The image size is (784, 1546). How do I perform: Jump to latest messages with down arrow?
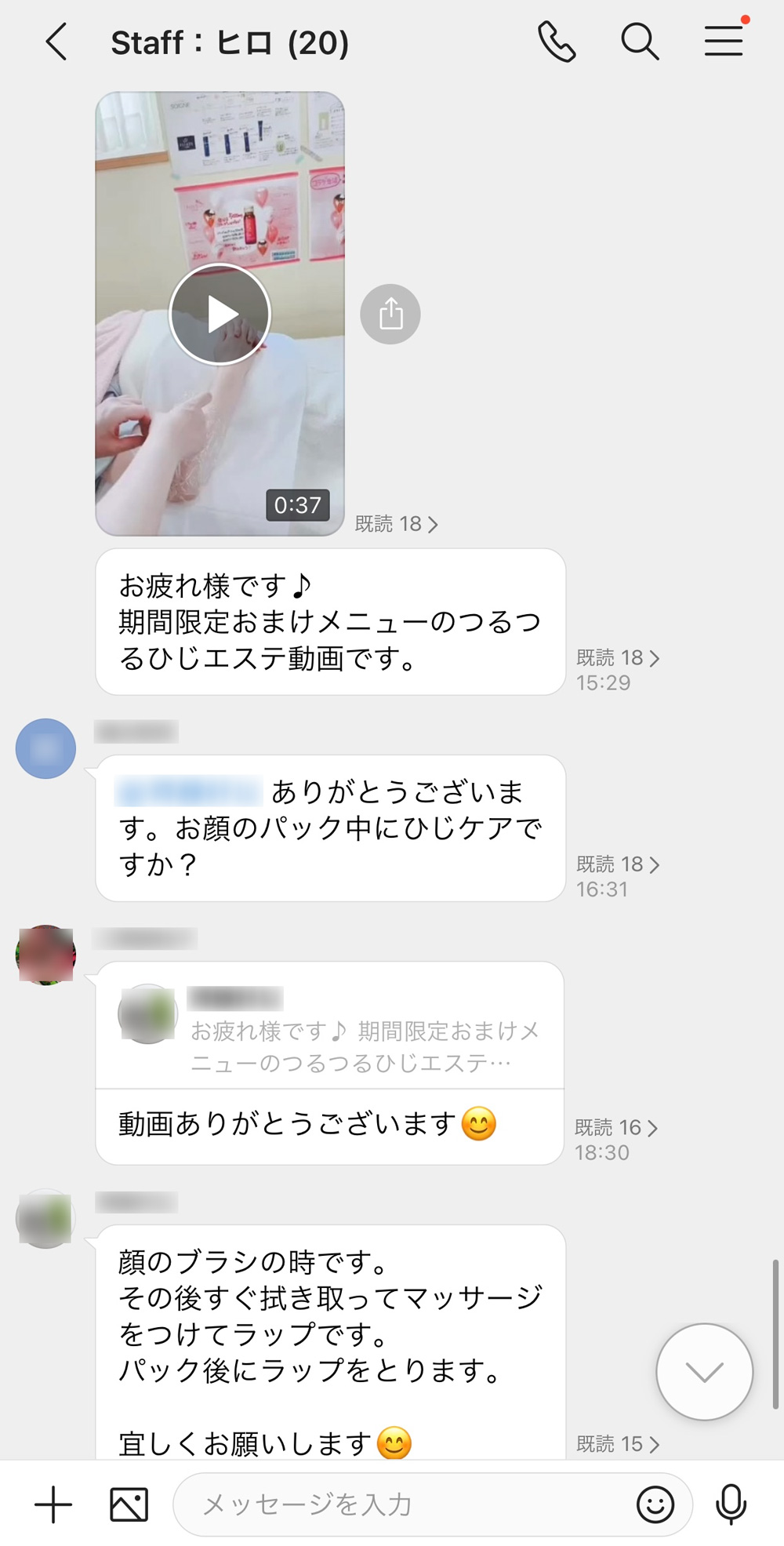click(x=704, y=1372)
